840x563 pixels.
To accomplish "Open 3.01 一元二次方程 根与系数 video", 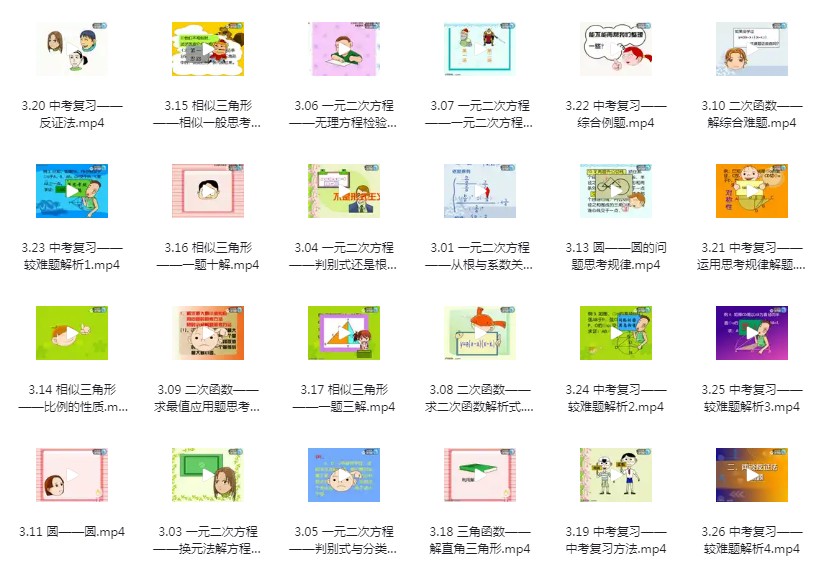I will point(480,191).
